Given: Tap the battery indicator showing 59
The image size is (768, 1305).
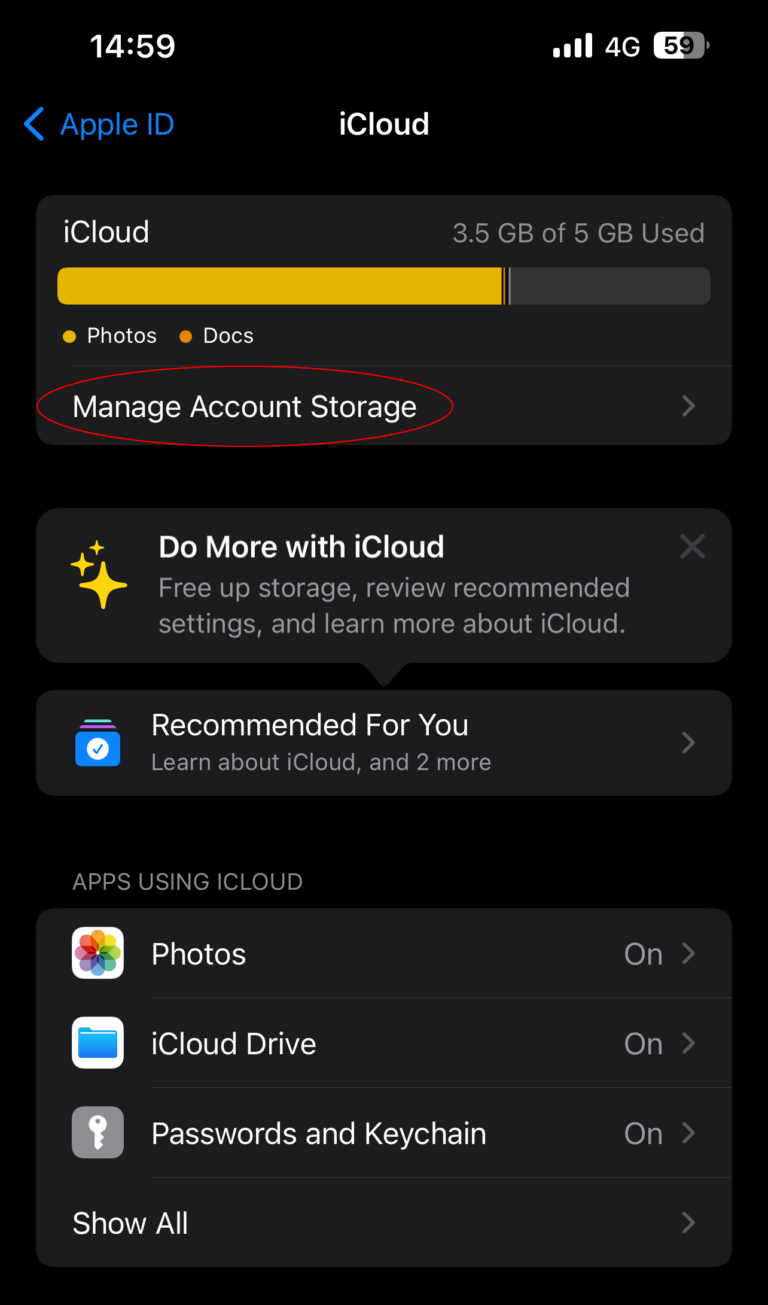Looking at the screenshot, I should point(680,45).
